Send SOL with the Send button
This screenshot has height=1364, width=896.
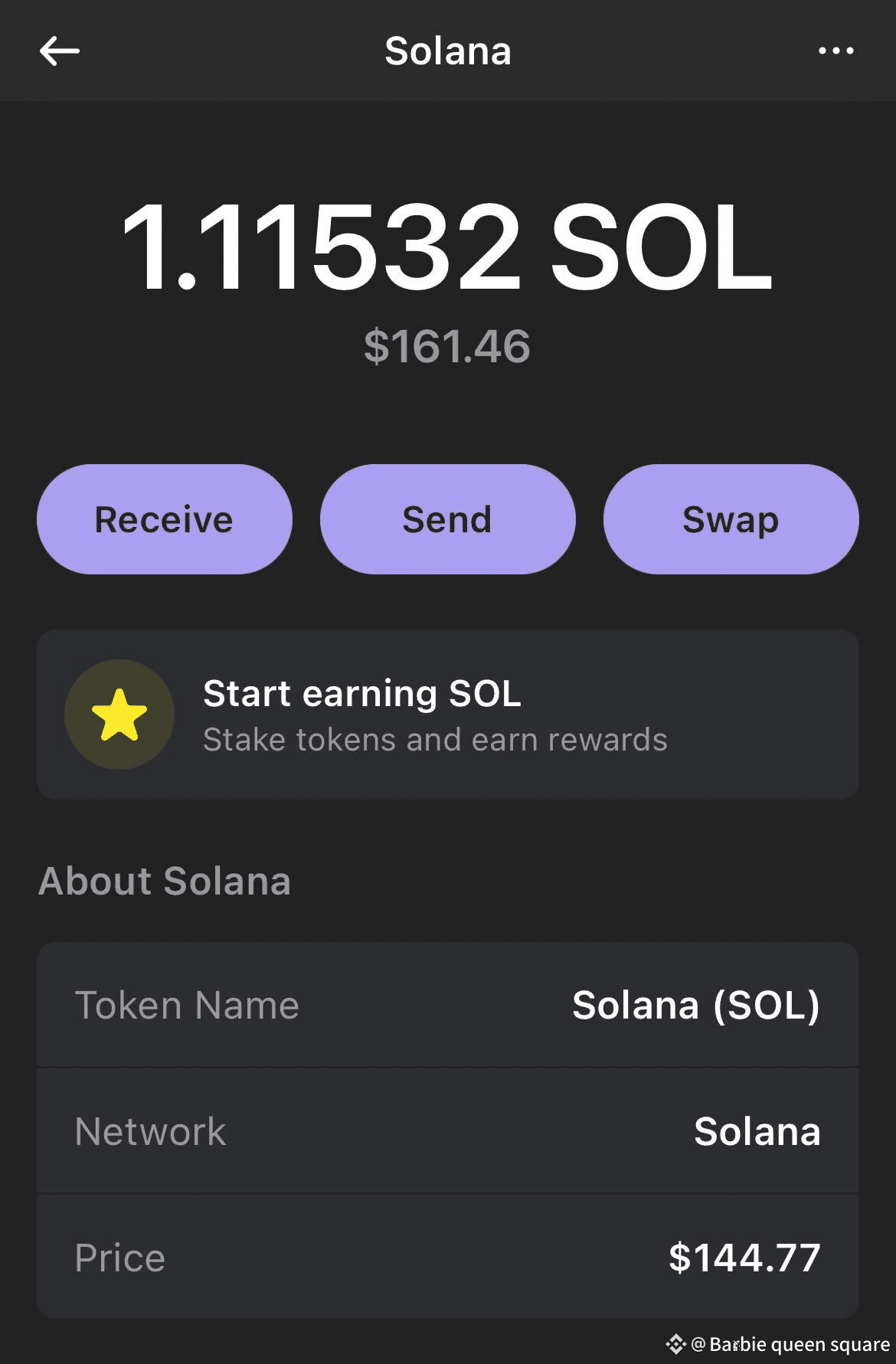pyautogui.click(x=447, y=519)
